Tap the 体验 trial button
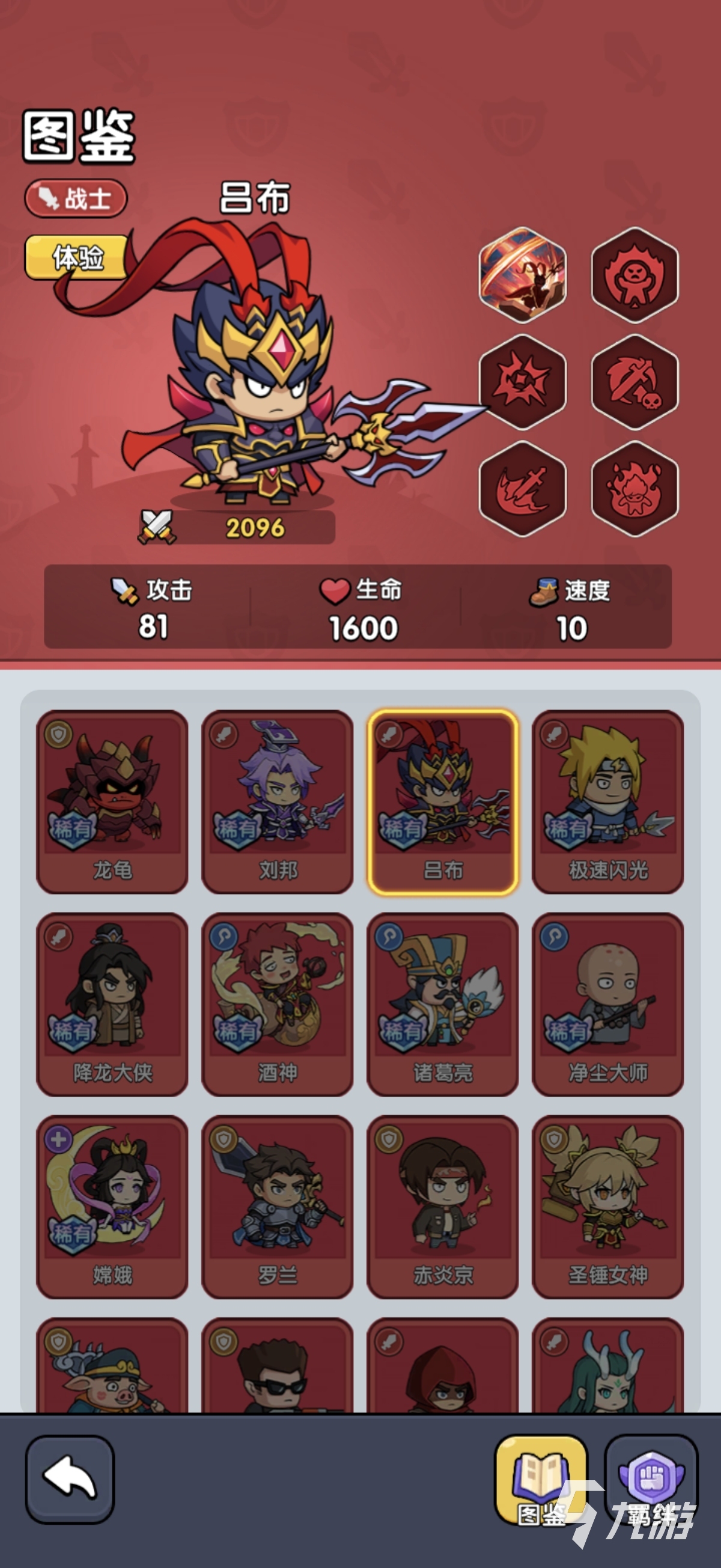 point(77,257)
